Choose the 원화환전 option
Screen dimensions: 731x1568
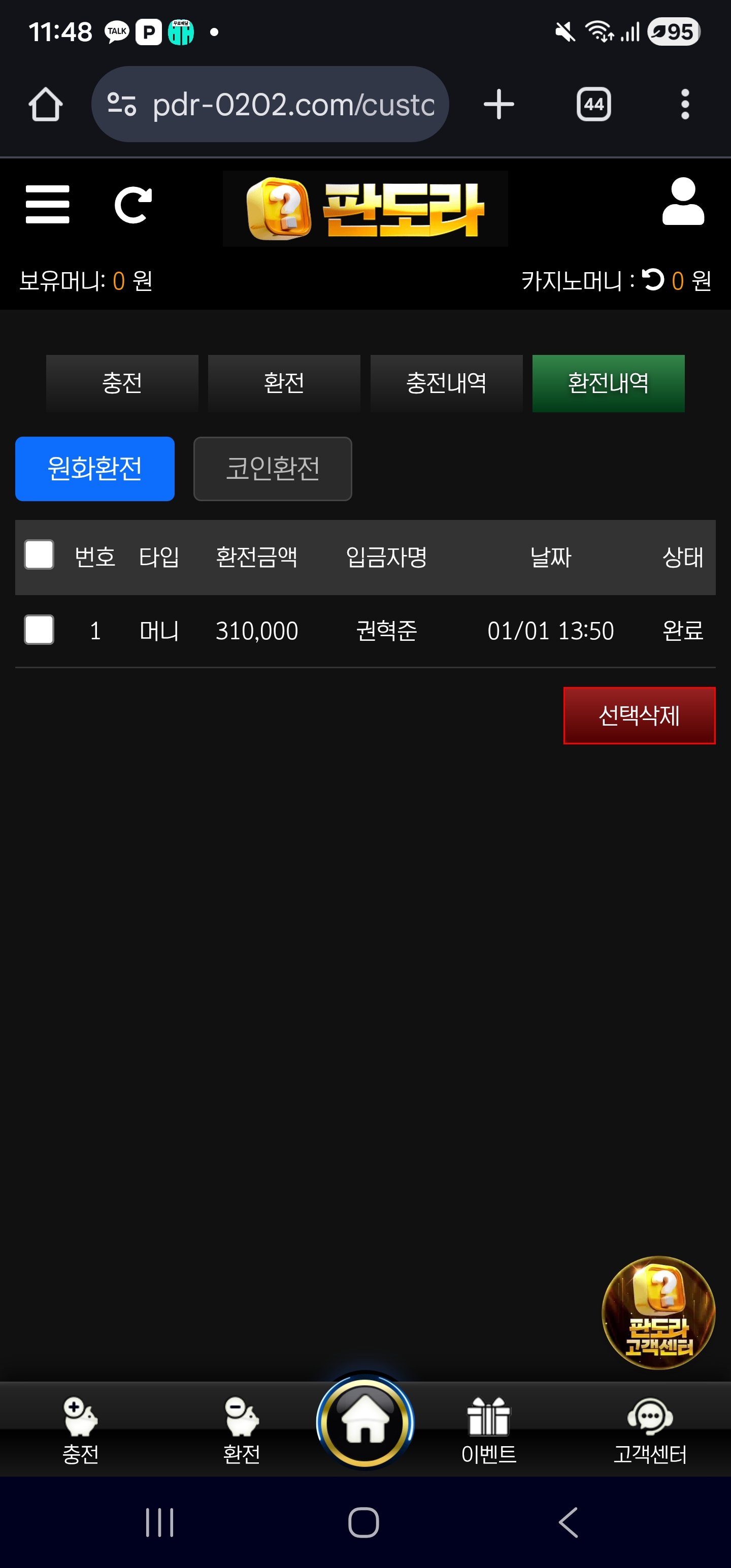point(95,469)
